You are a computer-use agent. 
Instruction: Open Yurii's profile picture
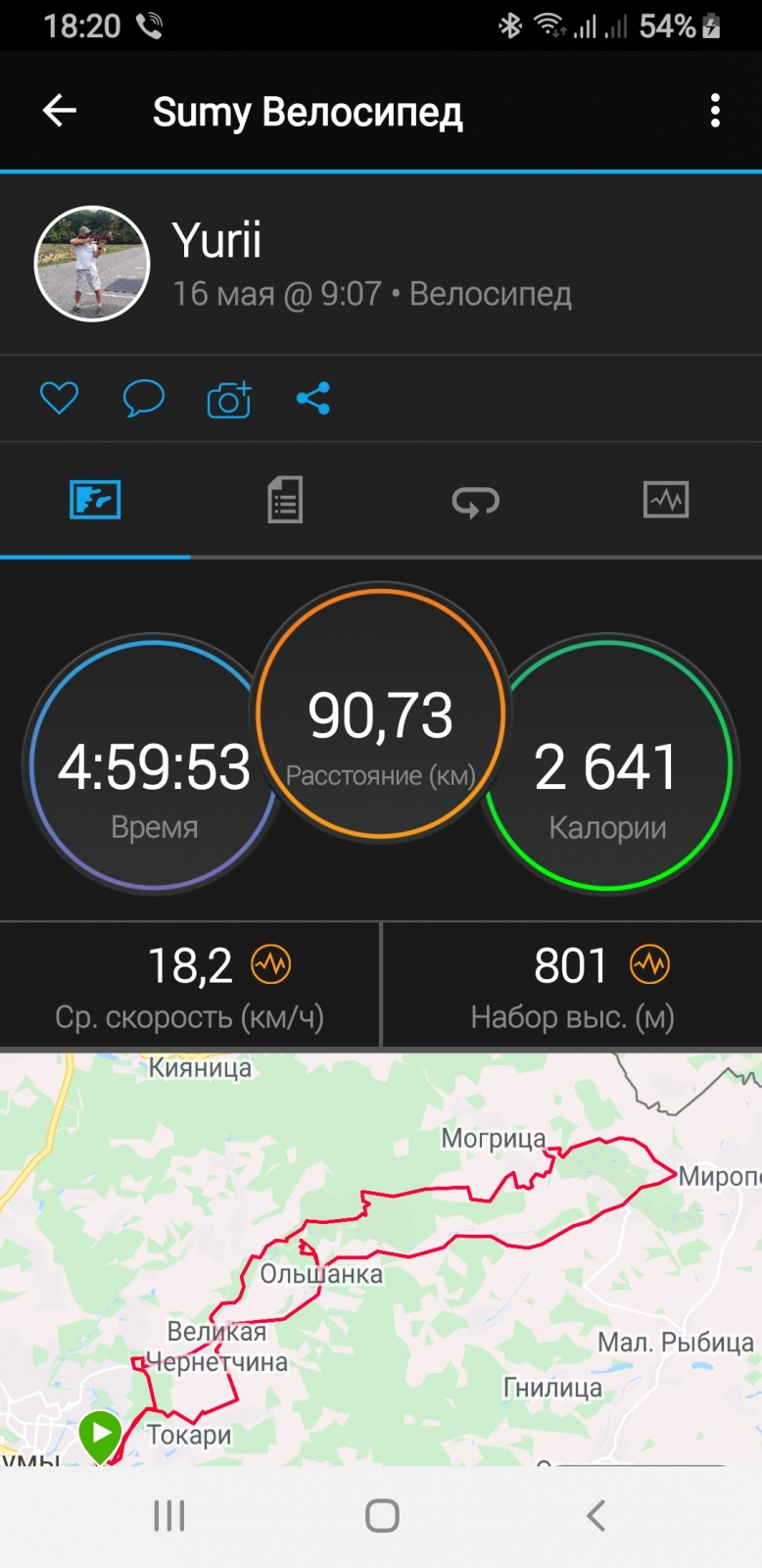(92, 264)
